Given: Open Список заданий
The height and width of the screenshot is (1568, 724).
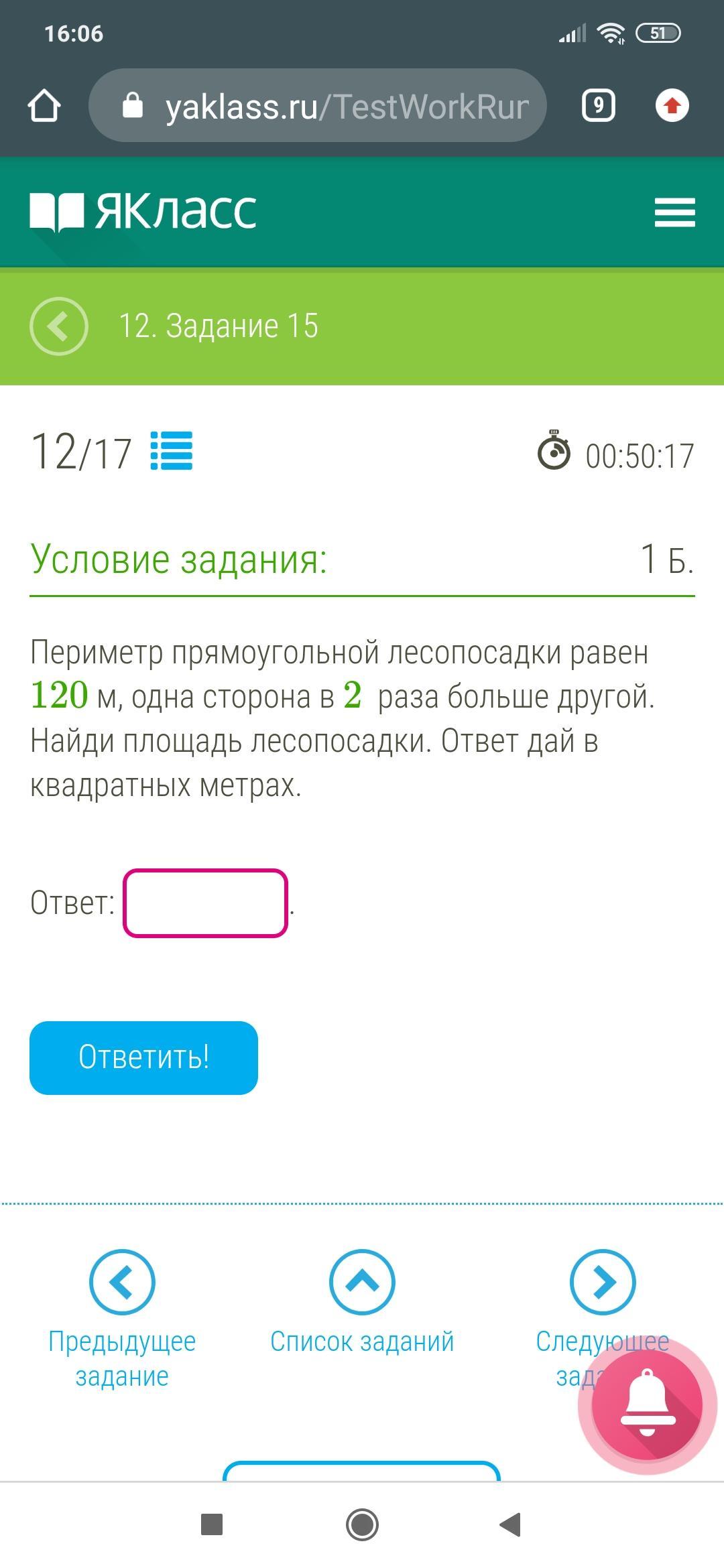Looking at the screenshot, I should 362,1283.
